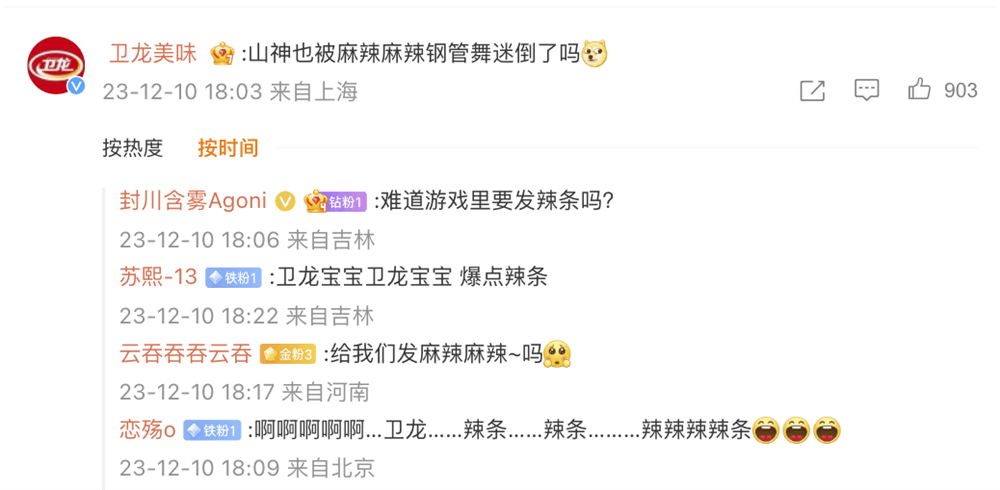
Task: Sort replies by 按热度
Action: [132, 148]
